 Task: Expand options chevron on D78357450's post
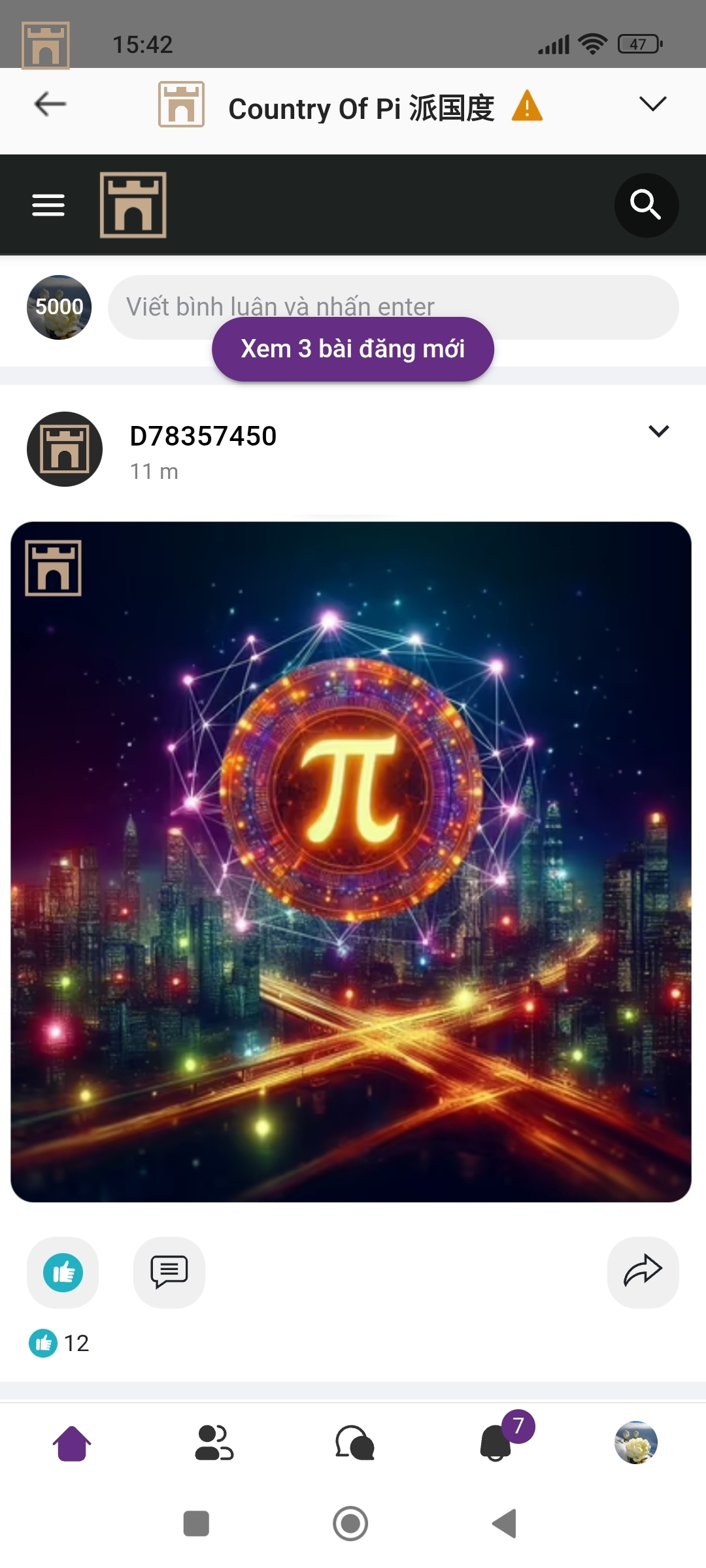coord(658,431)
